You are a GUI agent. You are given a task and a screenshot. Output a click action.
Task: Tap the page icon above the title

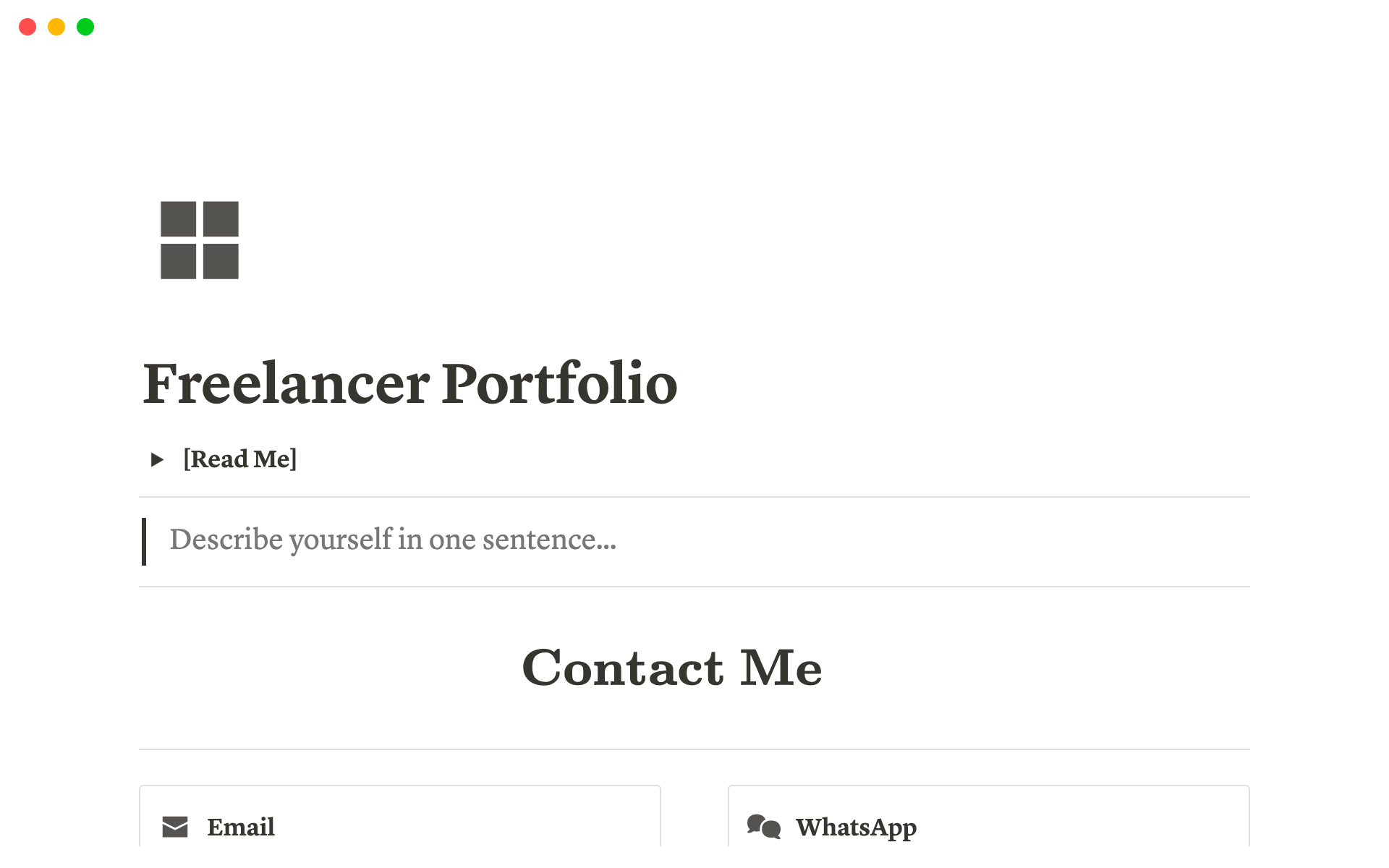pos(200,240)
